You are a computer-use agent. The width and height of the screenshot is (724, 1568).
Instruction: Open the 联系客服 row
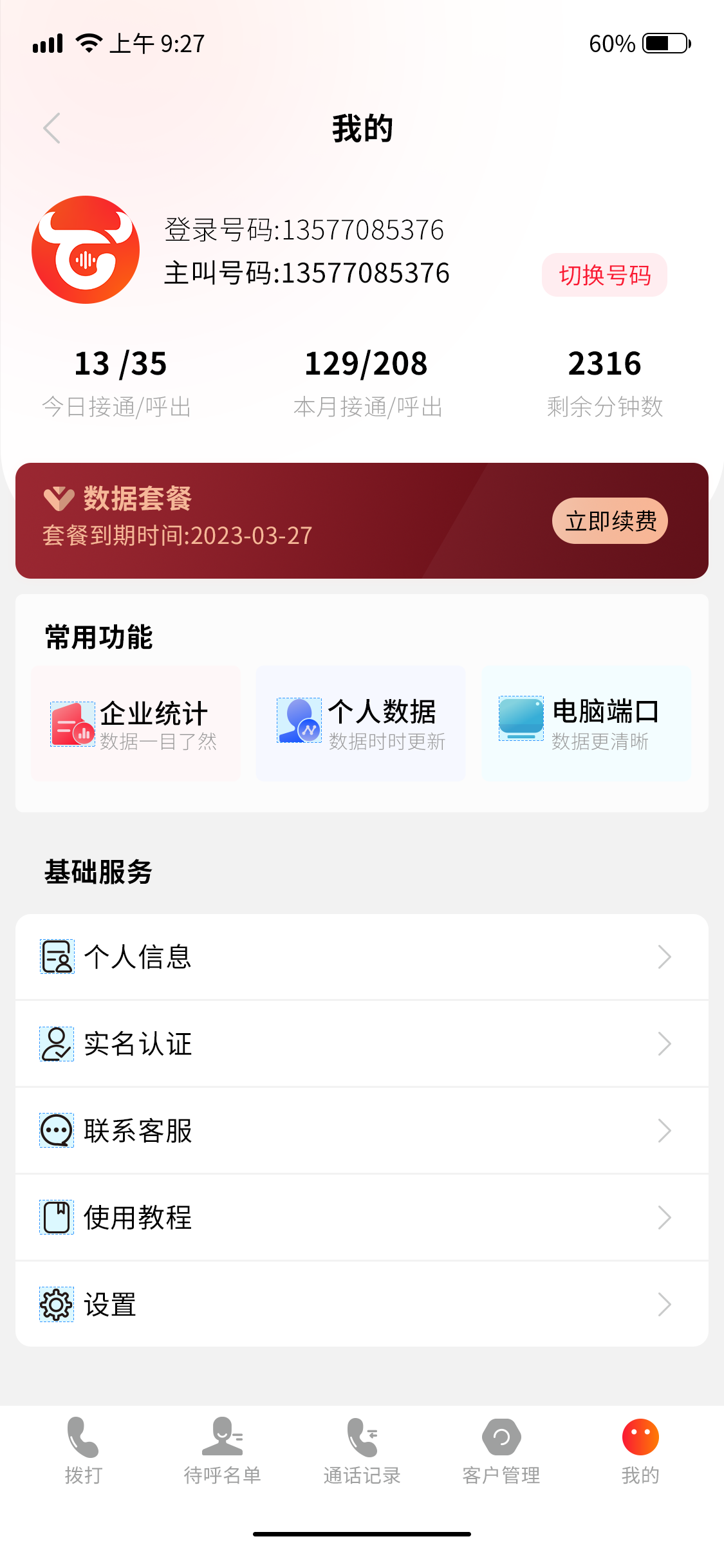[362, 1131]
